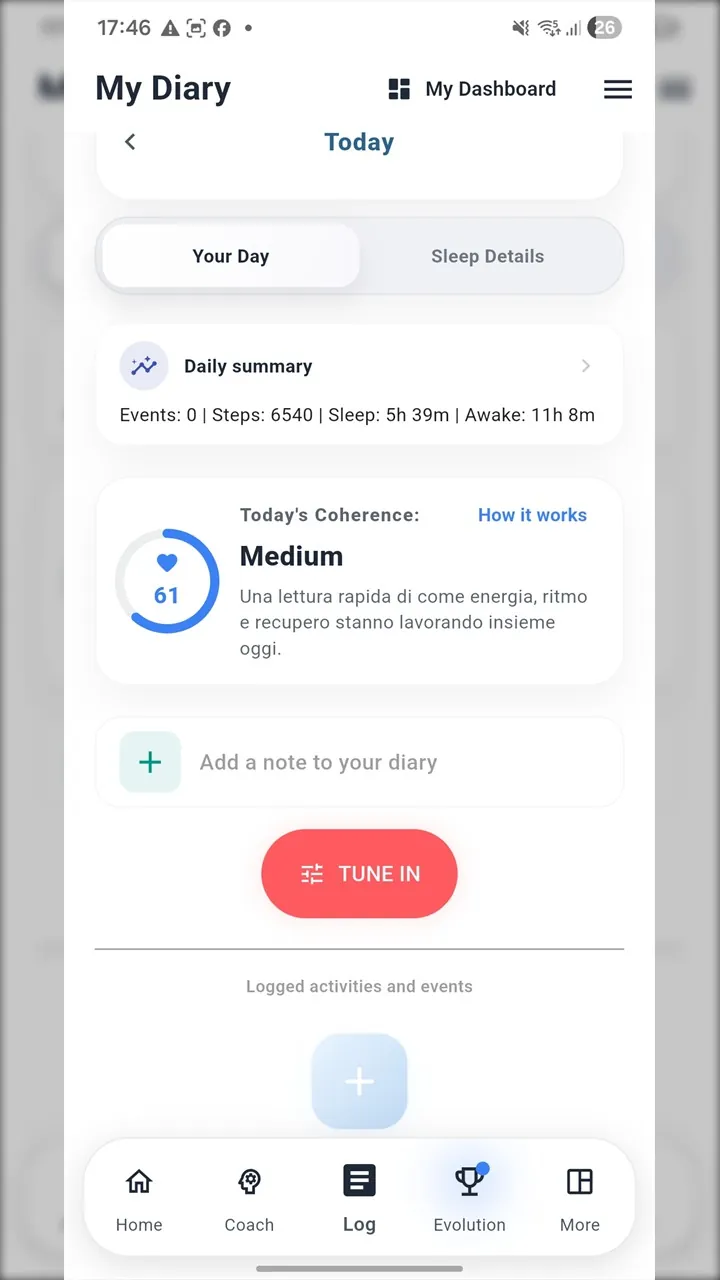Tap the TUNE IN button
This screenshot has height=1280, width=720.
point(359,873)
